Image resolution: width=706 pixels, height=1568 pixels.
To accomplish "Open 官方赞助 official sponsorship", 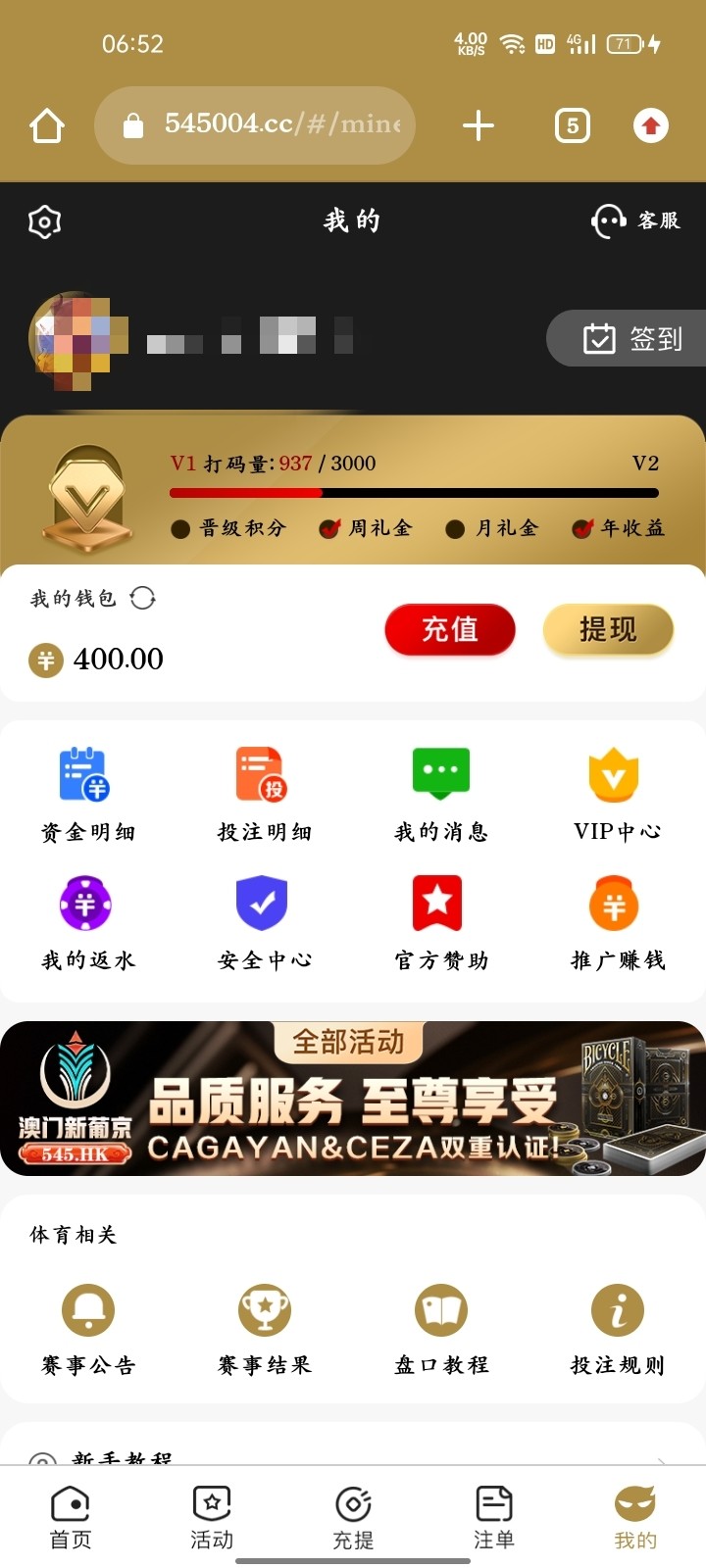I will click(x=440, y=922).
